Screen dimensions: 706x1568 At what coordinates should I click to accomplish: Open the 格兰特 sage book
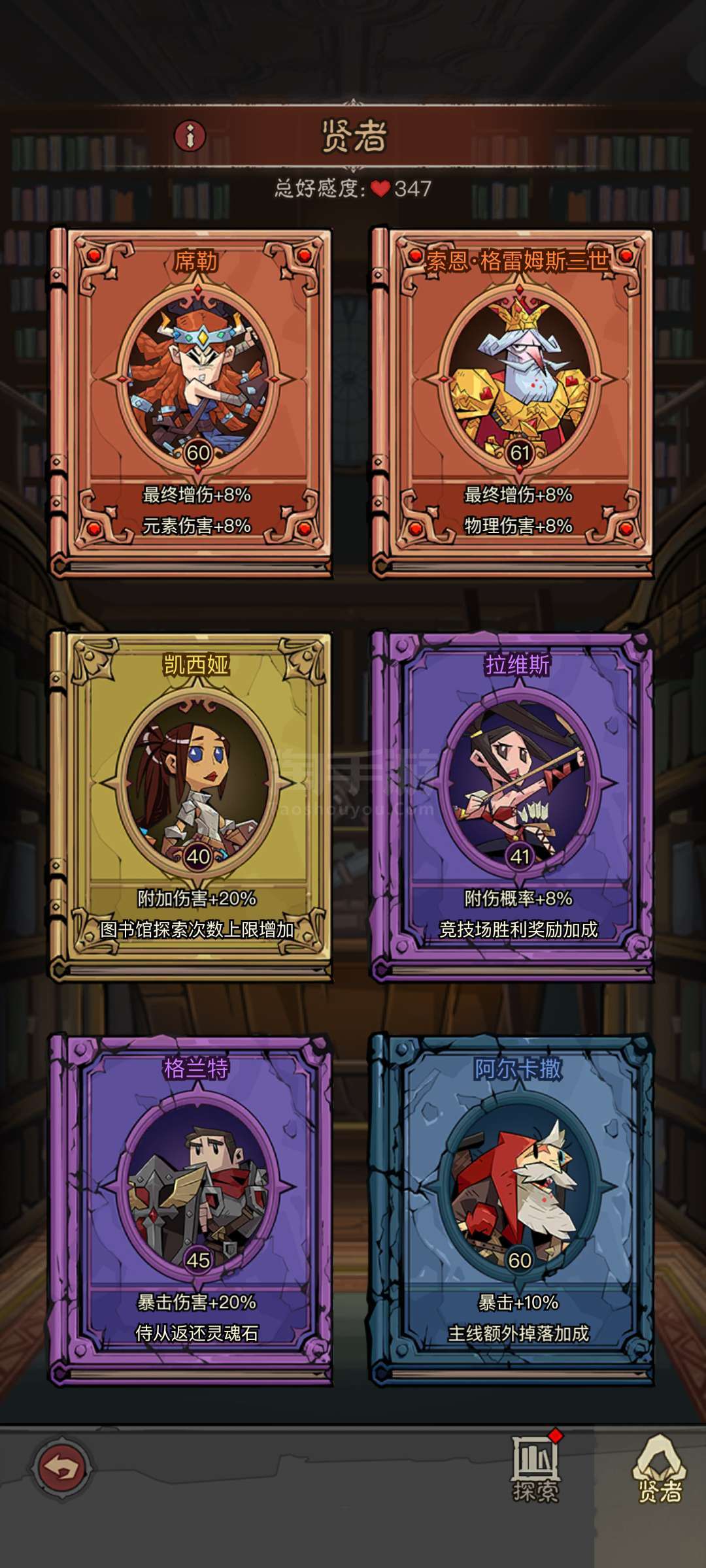coord(190,1210)
